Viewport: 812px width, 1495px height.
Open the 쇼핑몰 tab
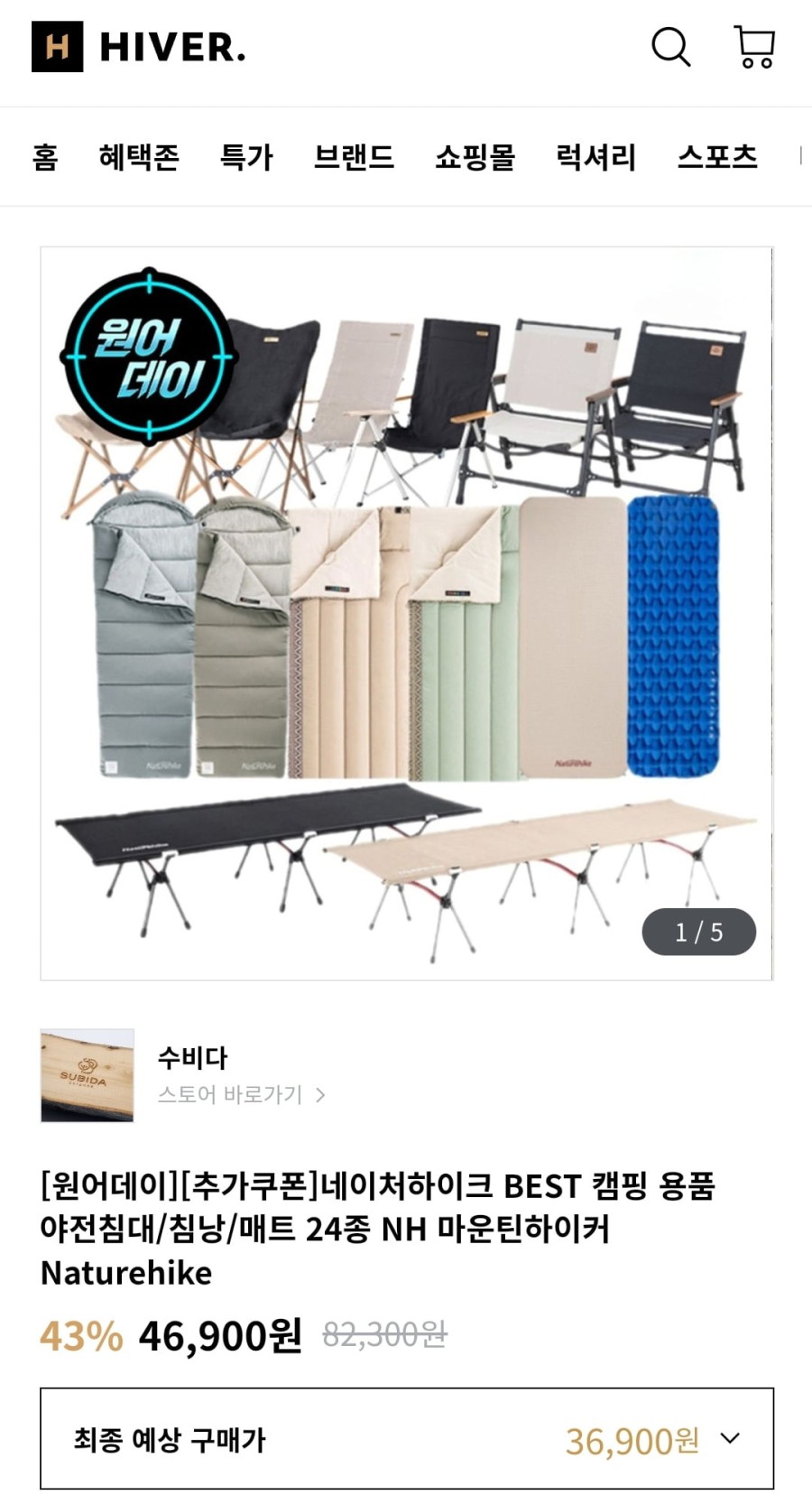click(x=475, y=157)
